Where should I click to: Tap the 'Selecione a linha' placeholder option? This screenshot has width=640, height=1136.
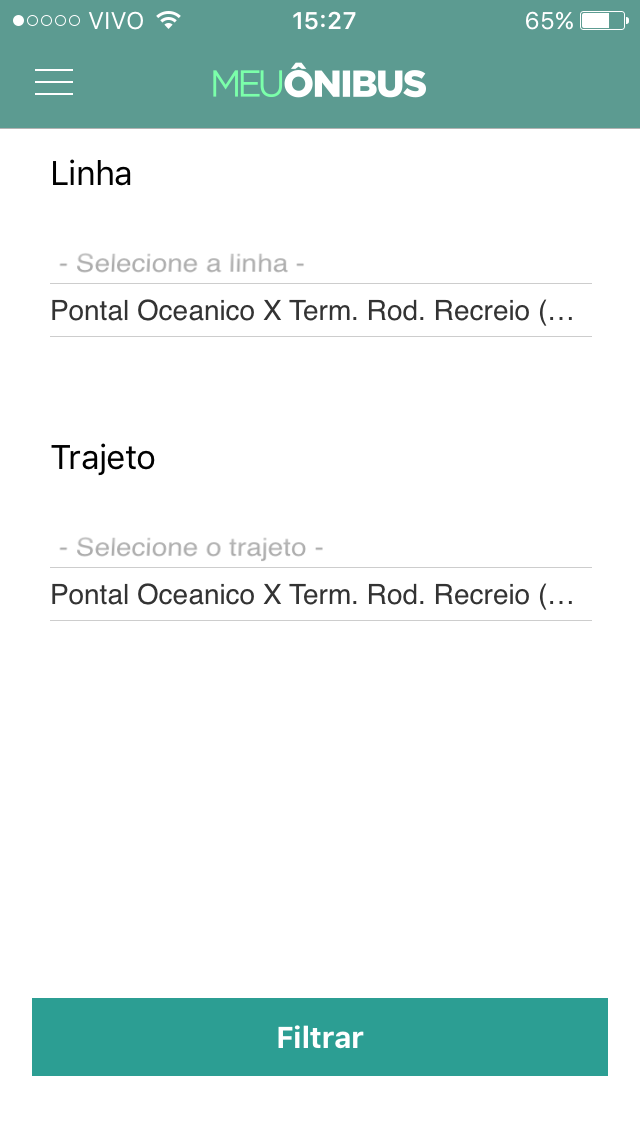[320, 263]
